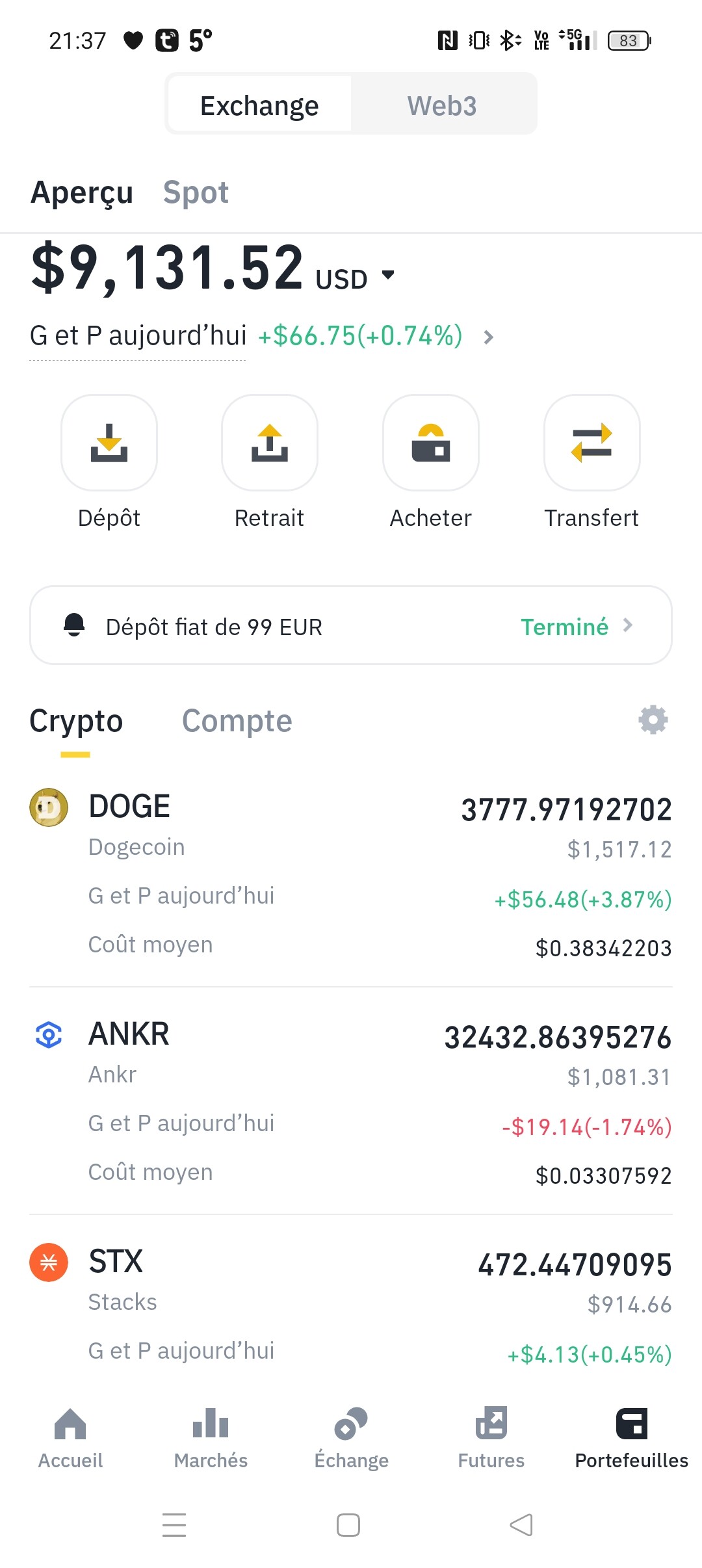Open the USD currency dropdown

tap(354, 278)
